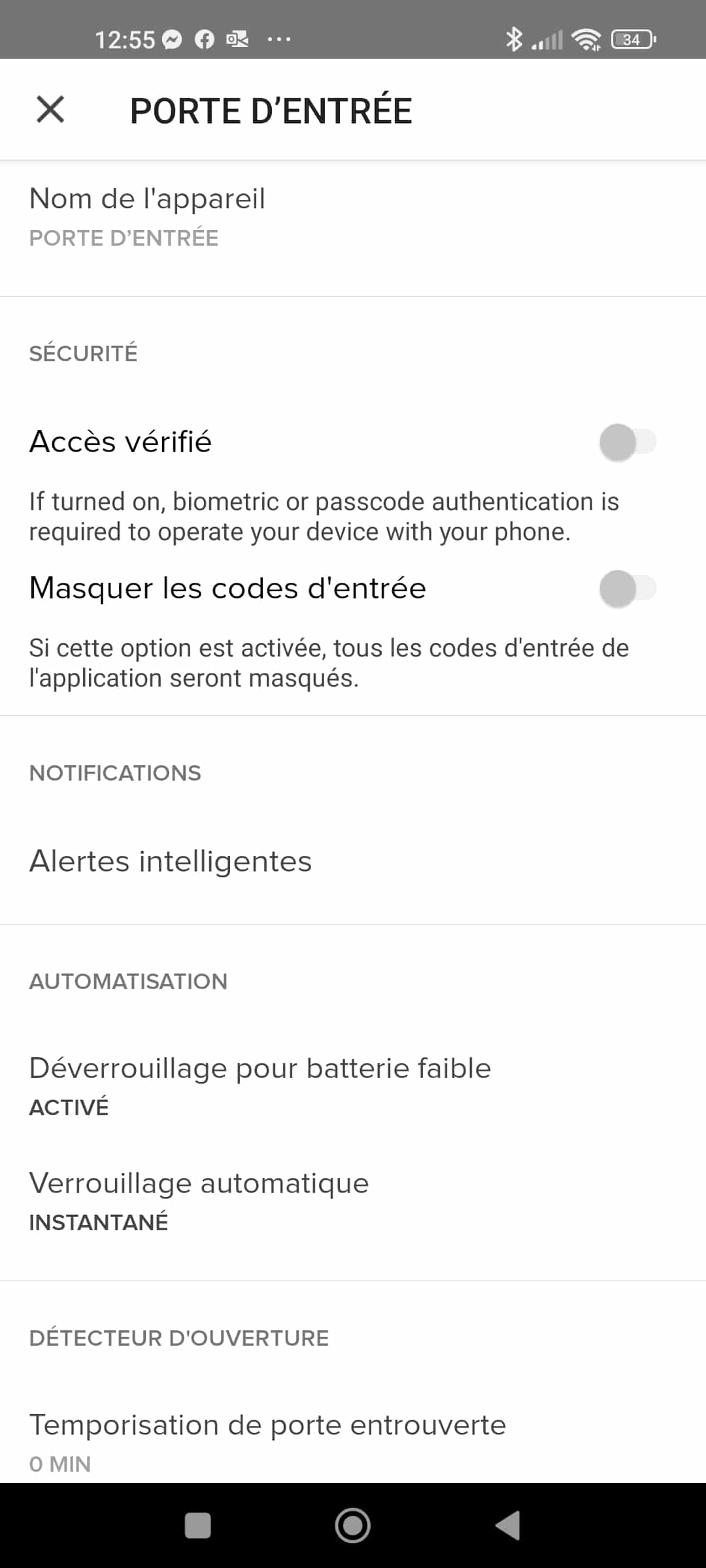Open Temporisation de porte entrouverte
Screen dimensions: 706x1568
tap(353, 1443)
